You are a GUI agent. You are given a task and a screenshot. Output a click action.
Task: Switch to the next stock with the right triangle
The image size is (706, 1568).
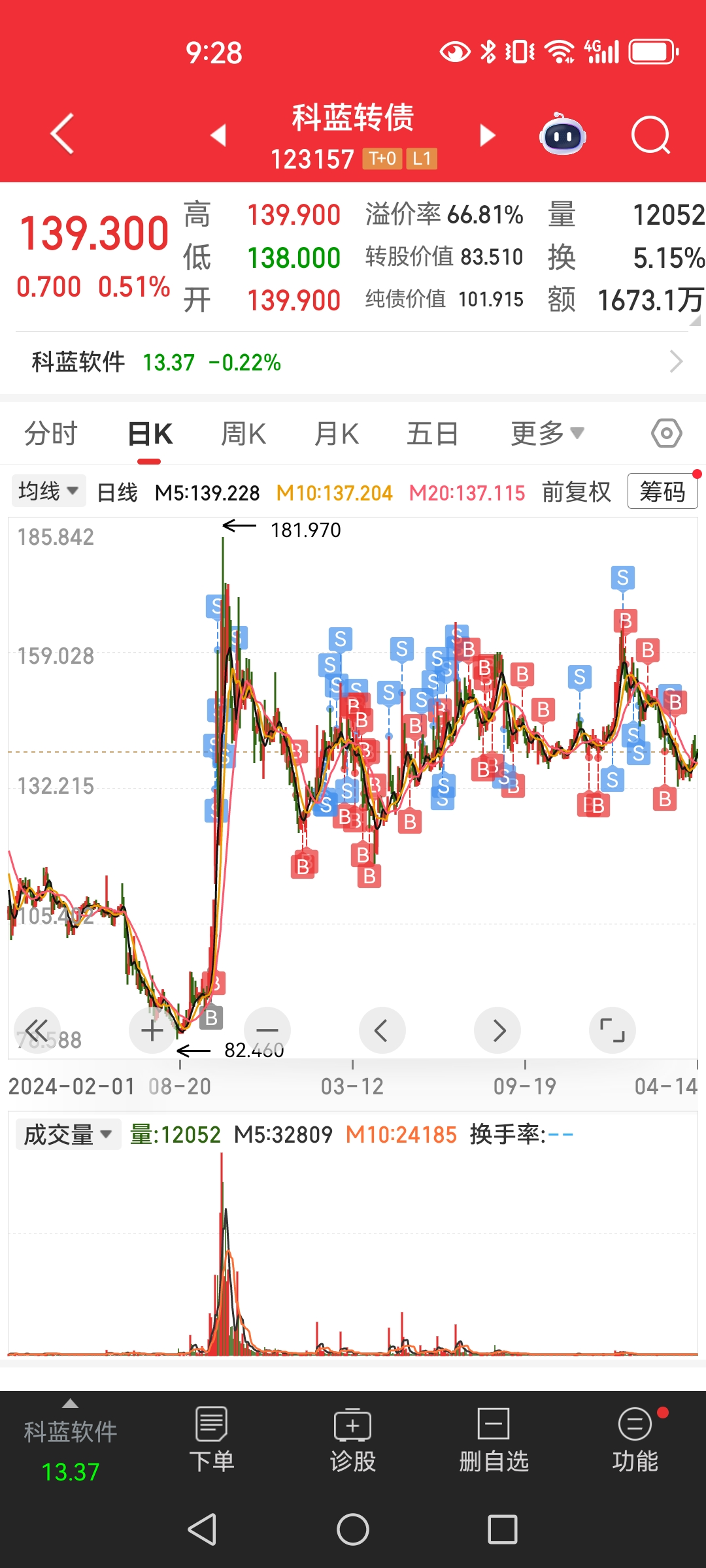click(x=488, y=135)
